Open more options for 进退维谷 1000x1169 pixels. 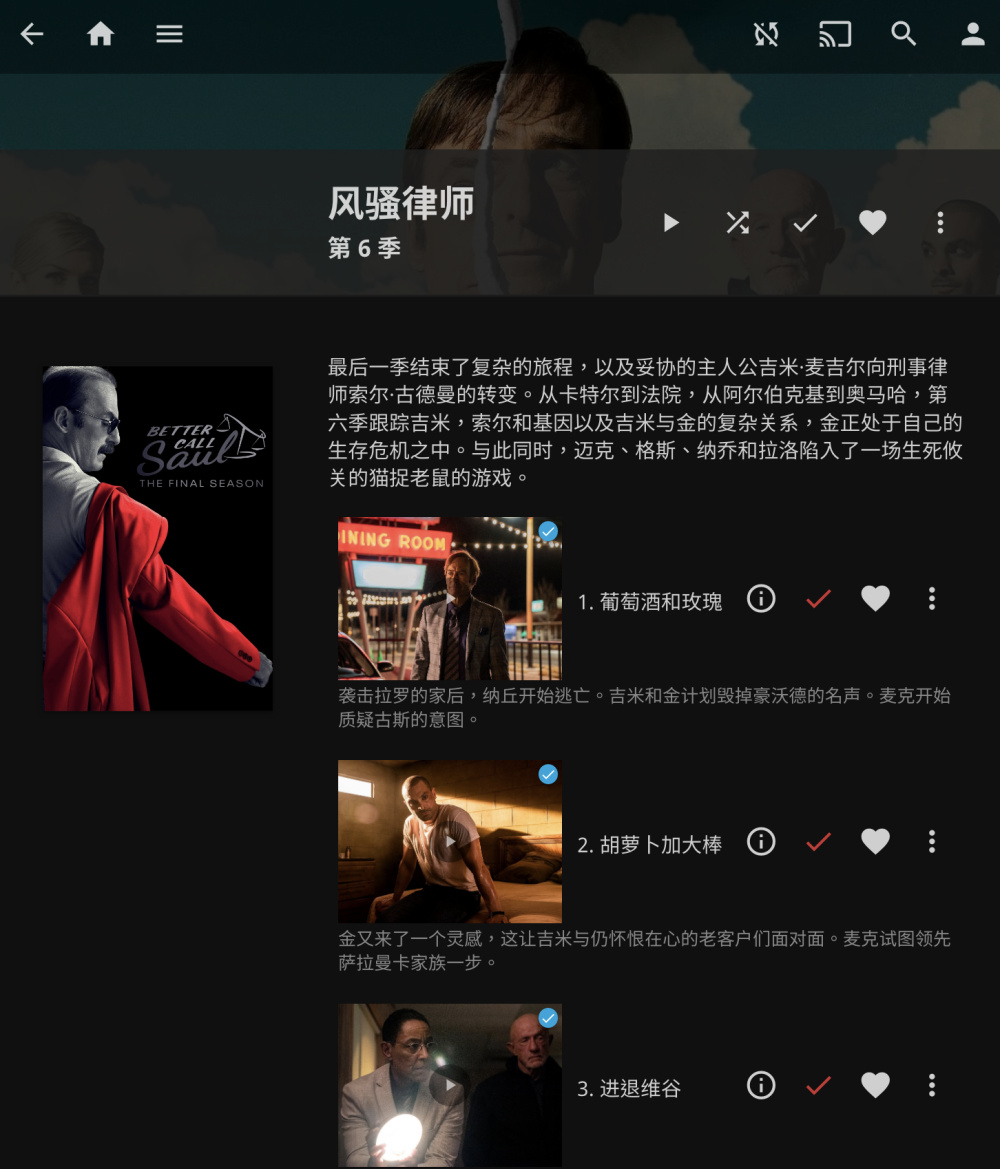click(932, 1085)
